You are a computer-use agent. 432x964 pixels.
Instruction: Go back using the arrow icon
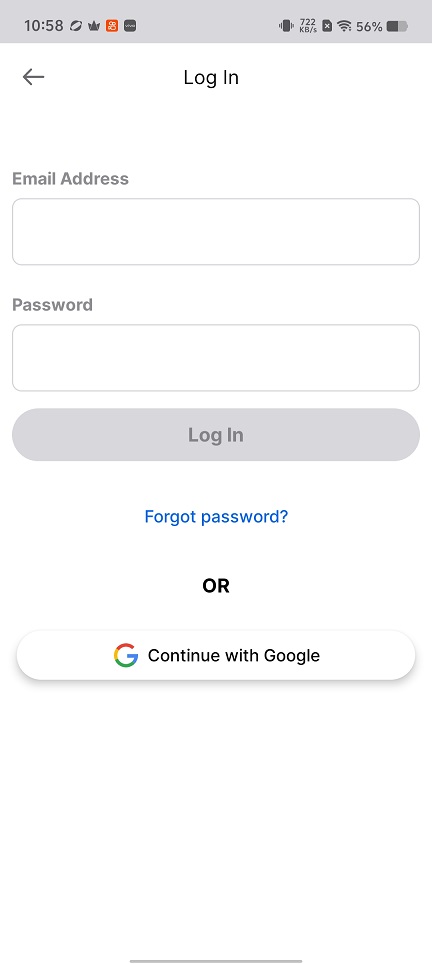33,77
